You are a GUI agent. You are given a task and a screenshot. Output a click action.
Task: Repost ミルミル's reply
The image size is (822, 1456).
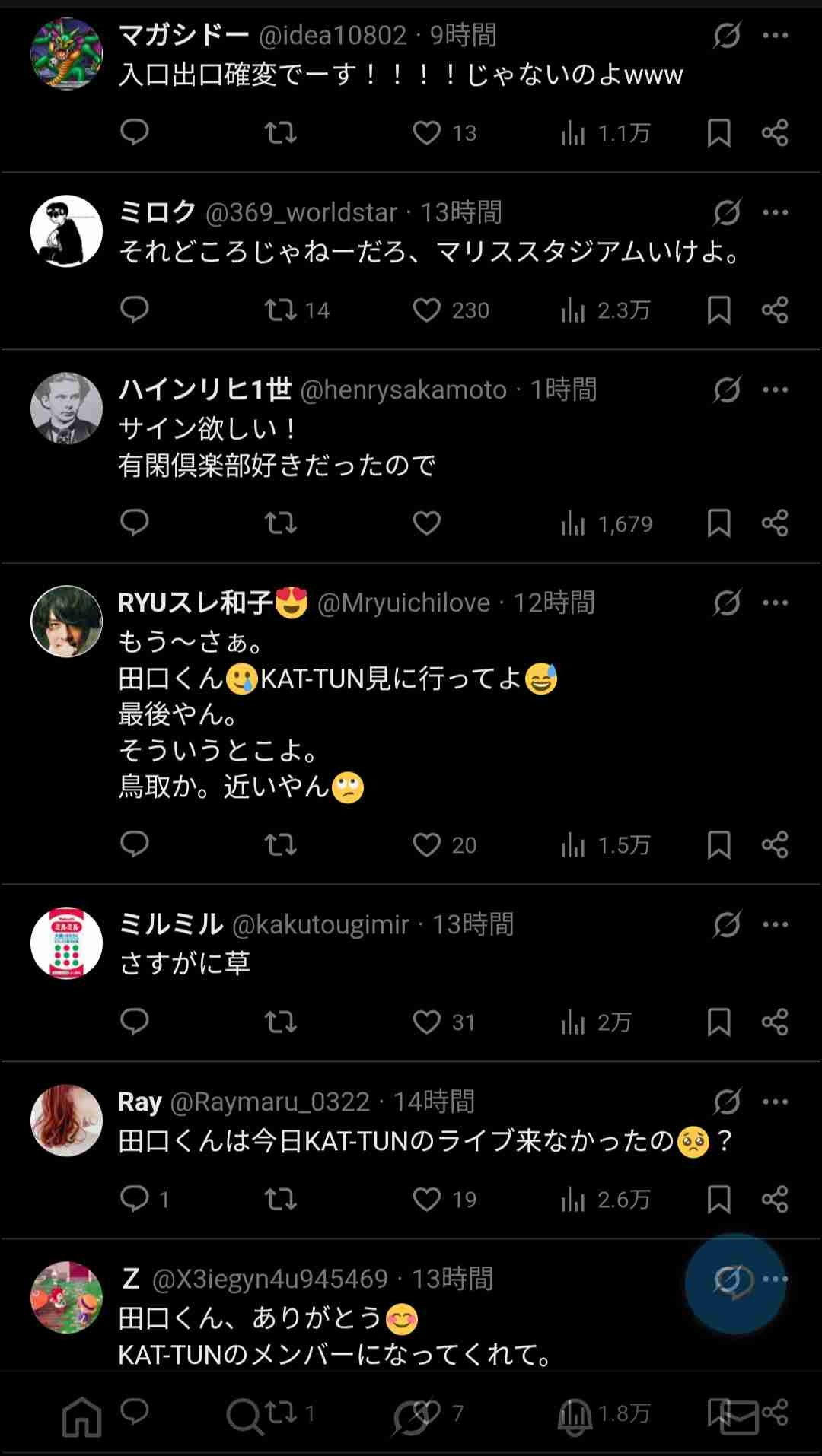pyautogui.click(x=280, y=1022)
